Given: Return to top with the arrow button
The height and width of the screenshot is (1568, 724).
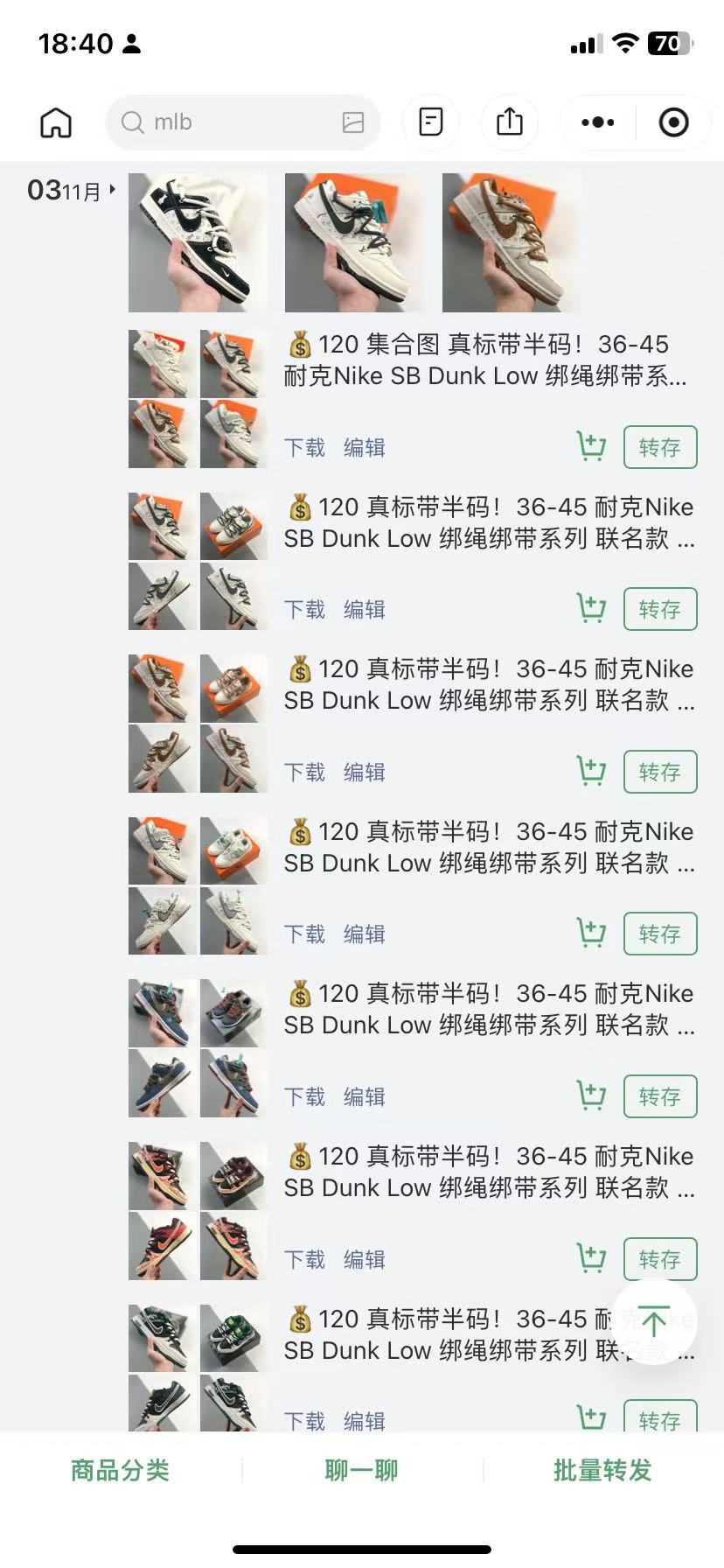Looking at the screenshot, I should [653, 1320].
